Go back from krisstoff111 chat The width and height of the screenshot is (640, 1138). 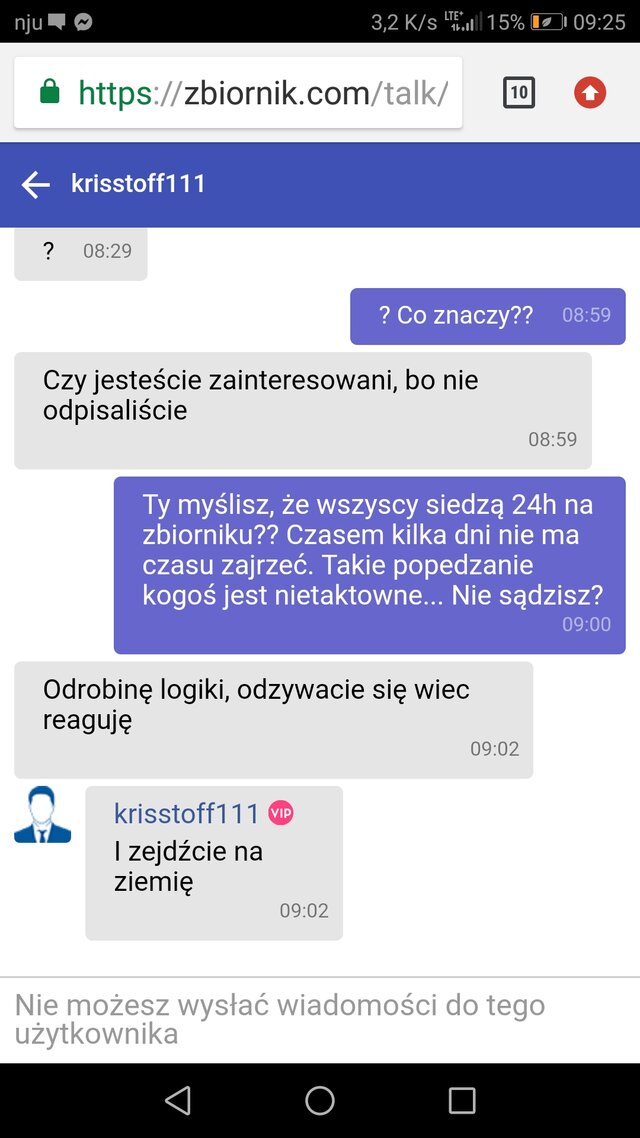click(36, 184)
